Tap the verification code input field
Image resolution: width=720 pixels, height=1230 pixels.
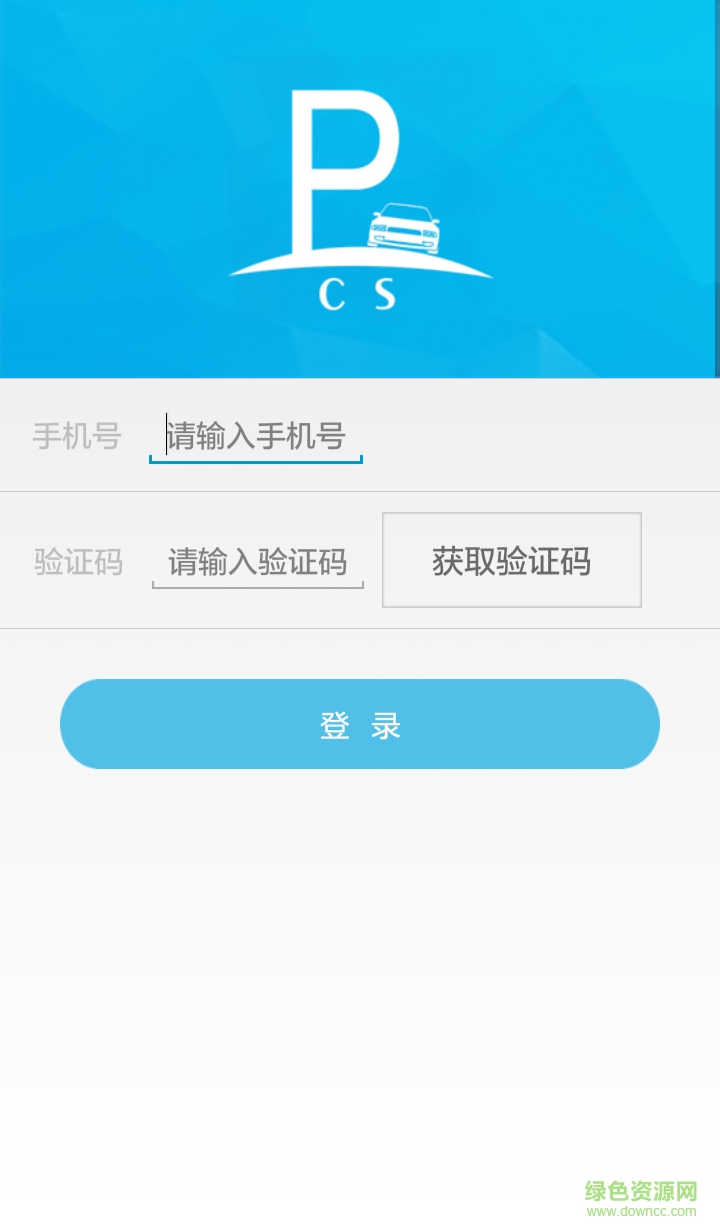[x=258, y=562]
